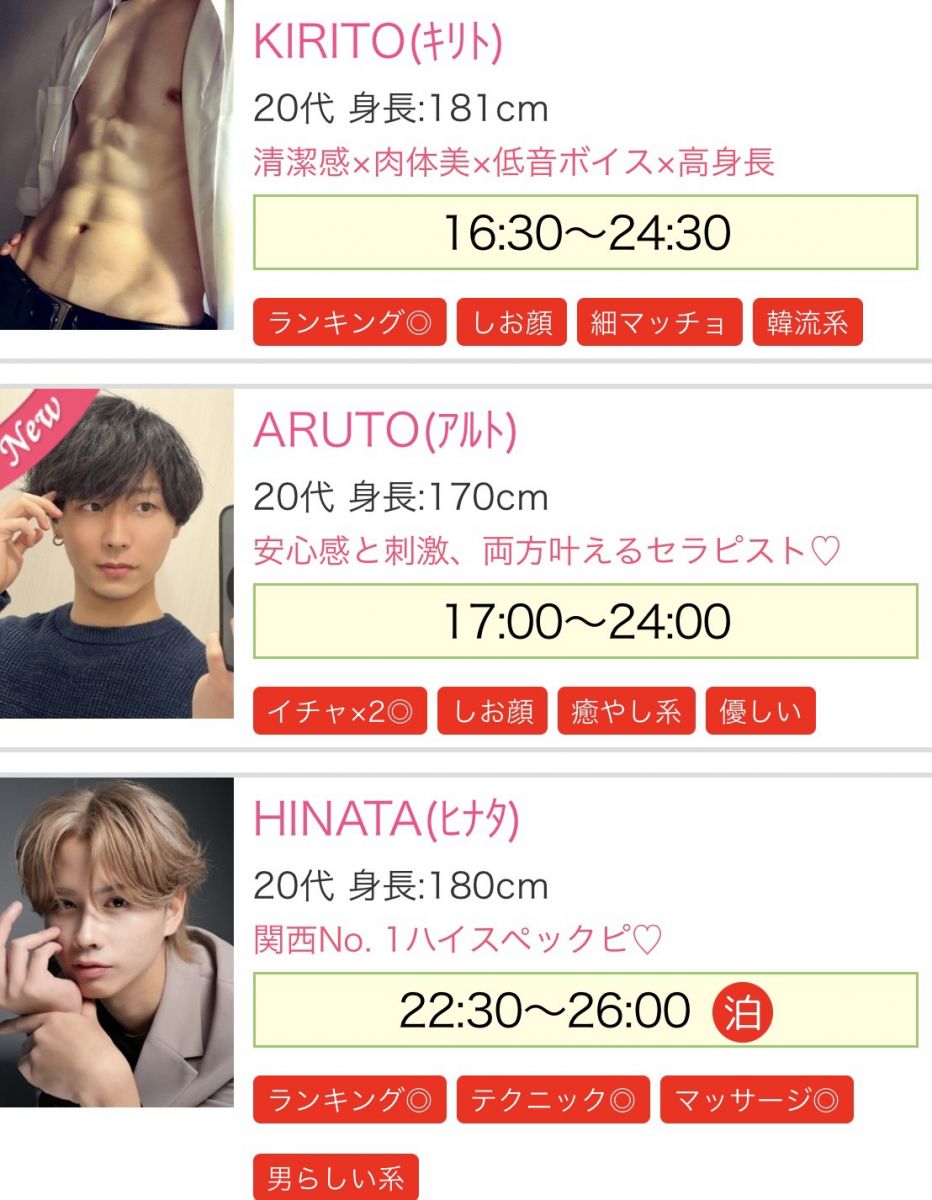This screenshot has height=1200, width=932.
Task: Open the HINATA(ヒナタ) name link
Action: coord(386,819)
